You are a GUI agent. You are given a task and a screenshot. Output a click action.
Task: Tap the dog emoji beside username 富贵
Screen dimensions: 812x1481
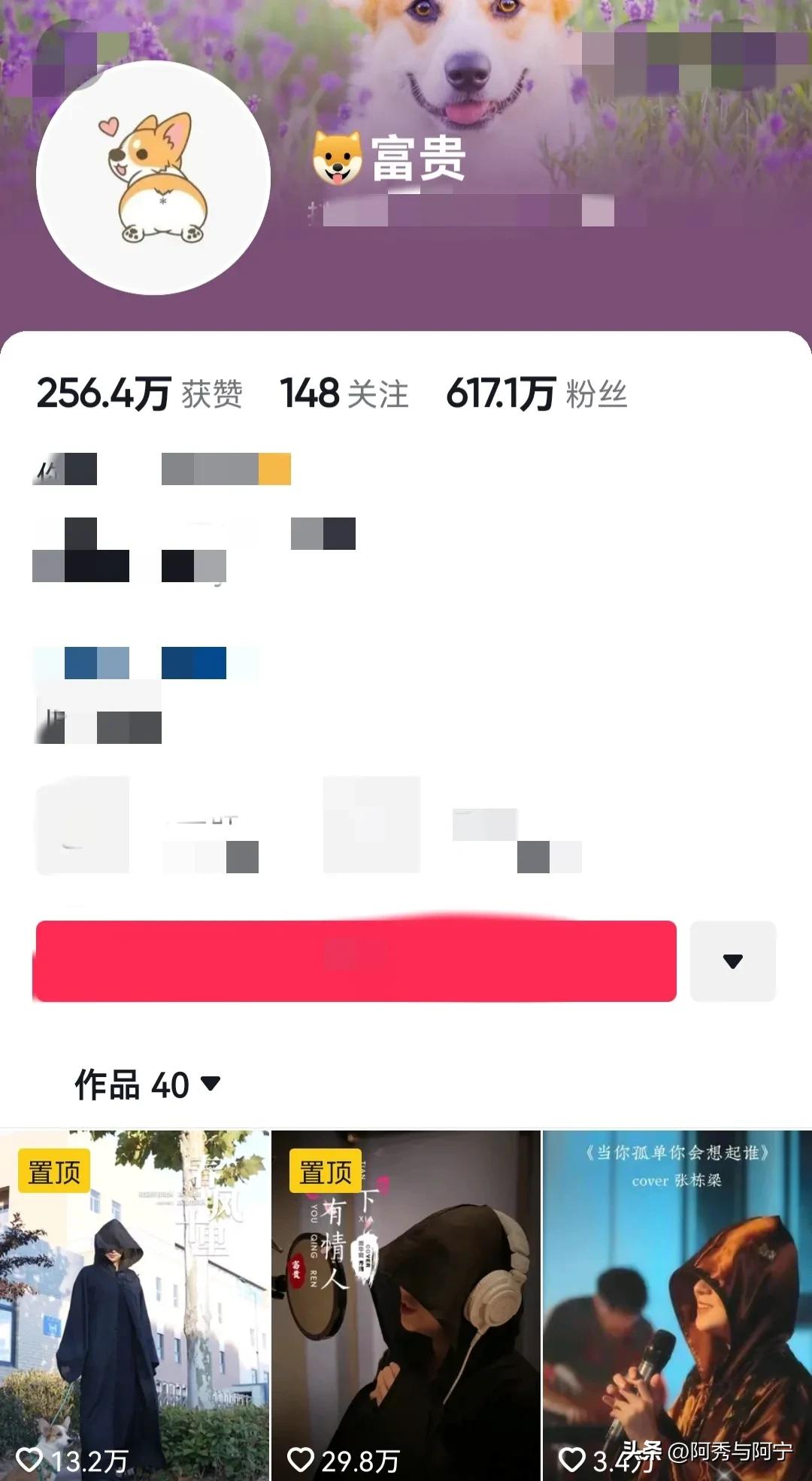[x=337, y=156]
